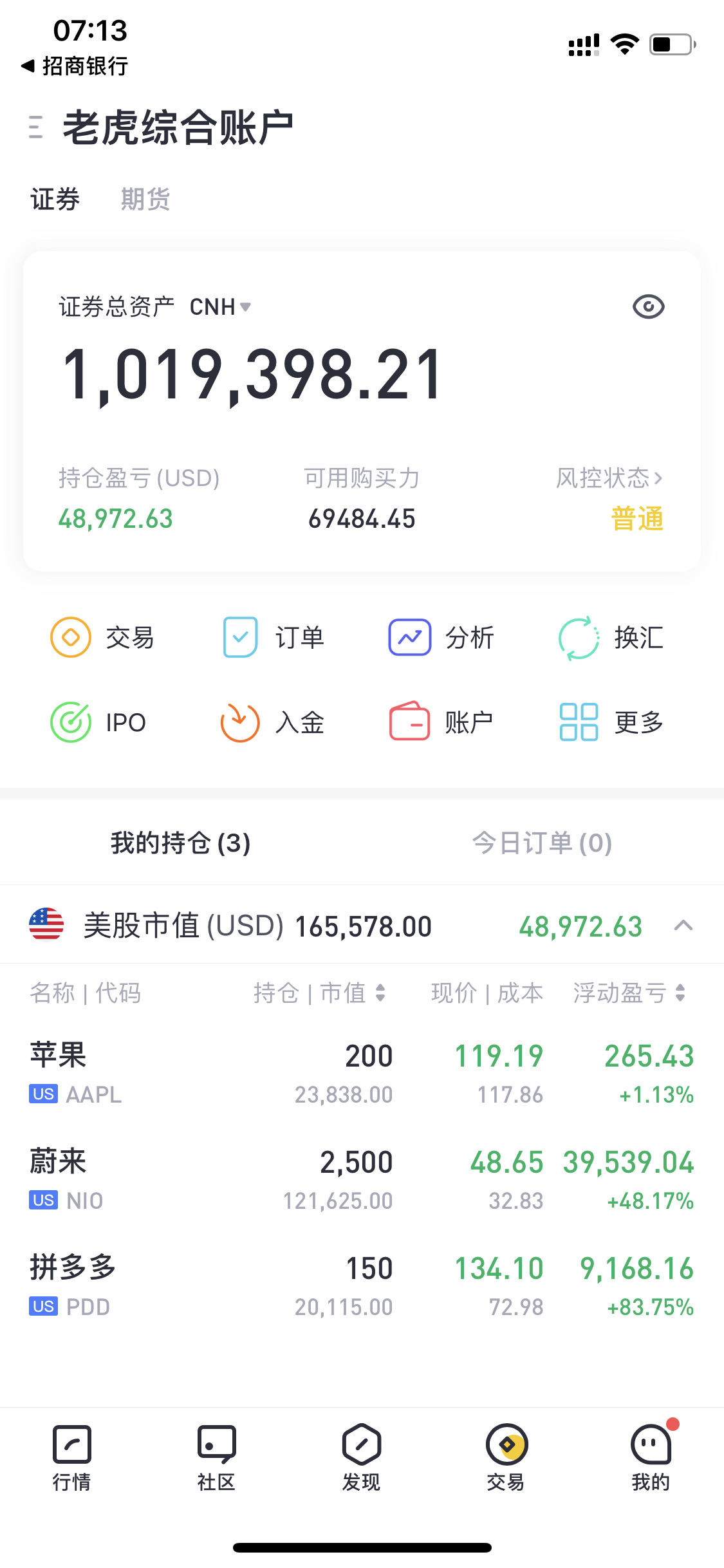This screenshot has height=1568, width=724.
Task: Switch to 今日订单 (0) tab
Action: pyautogui.click(x=542, y=843)
